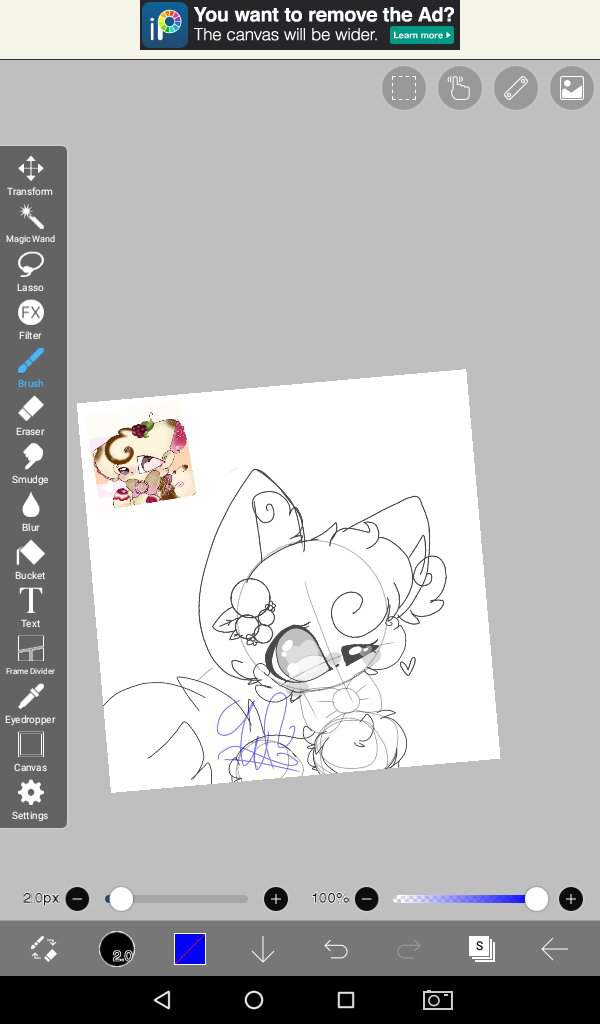Pick the Eraser tool
Screen dimensions: 600x1024
(30, 415)
